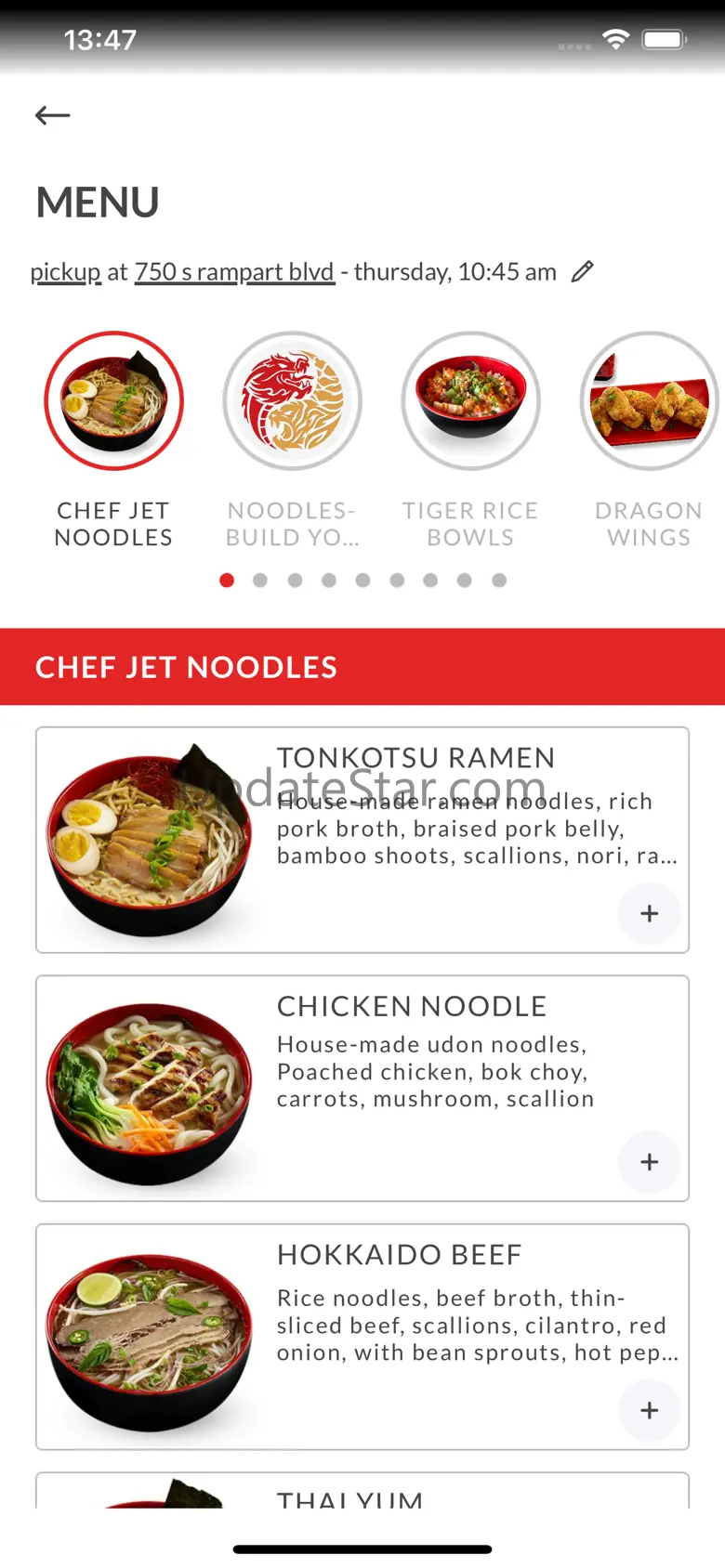Tap the underlined pickup link
Image resolution: width=725 pixels, height=1568 pixels.
click(65, 272)
